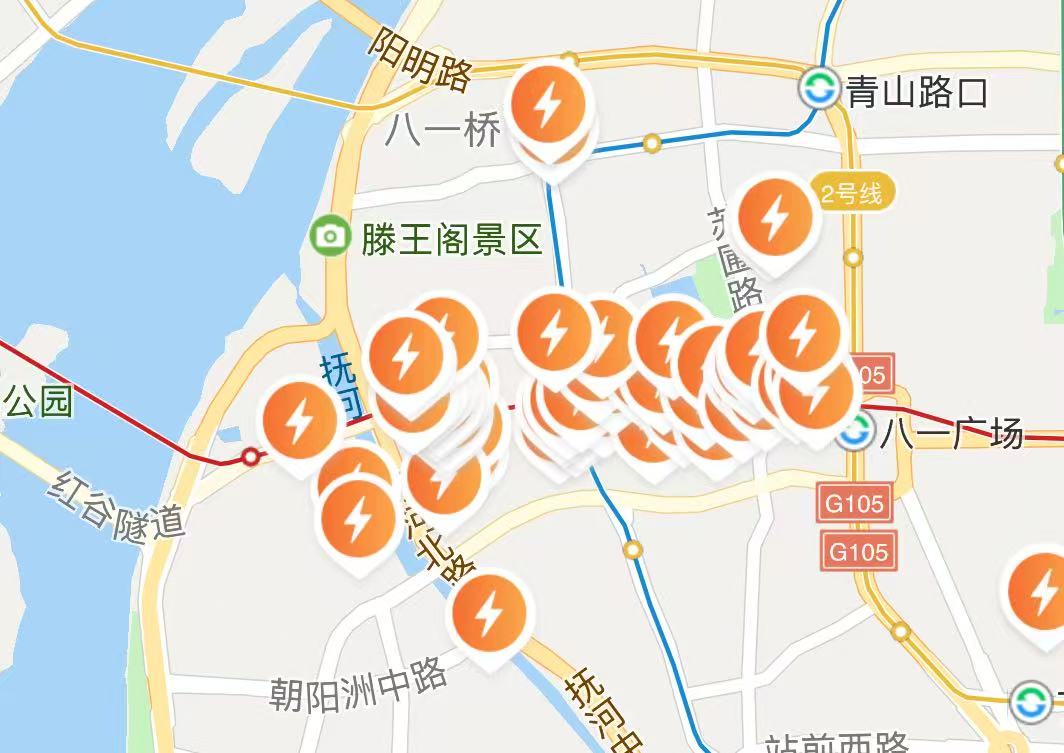Select the 青山路口 metro station marker
Image resolution: width=1064 pixels, height=753 pixels.
[819, 89]
